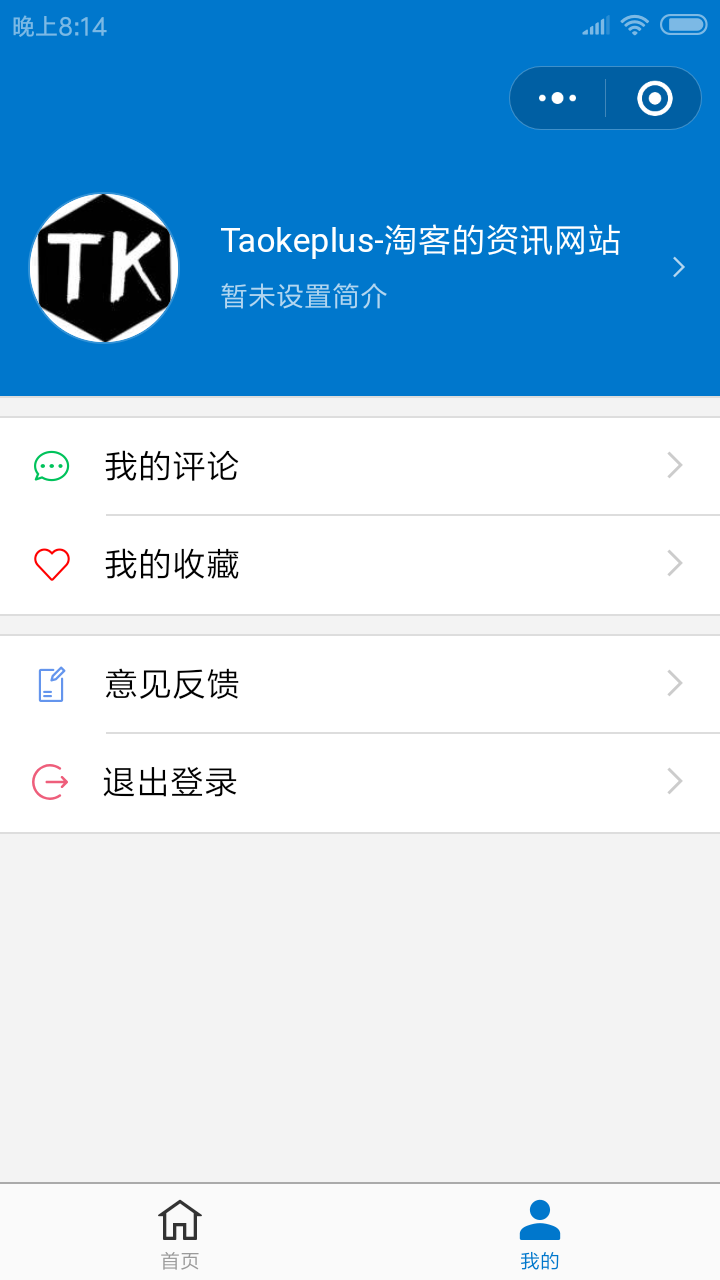
Task: Open the Taokeplus profile details
Action: [360, 267]
